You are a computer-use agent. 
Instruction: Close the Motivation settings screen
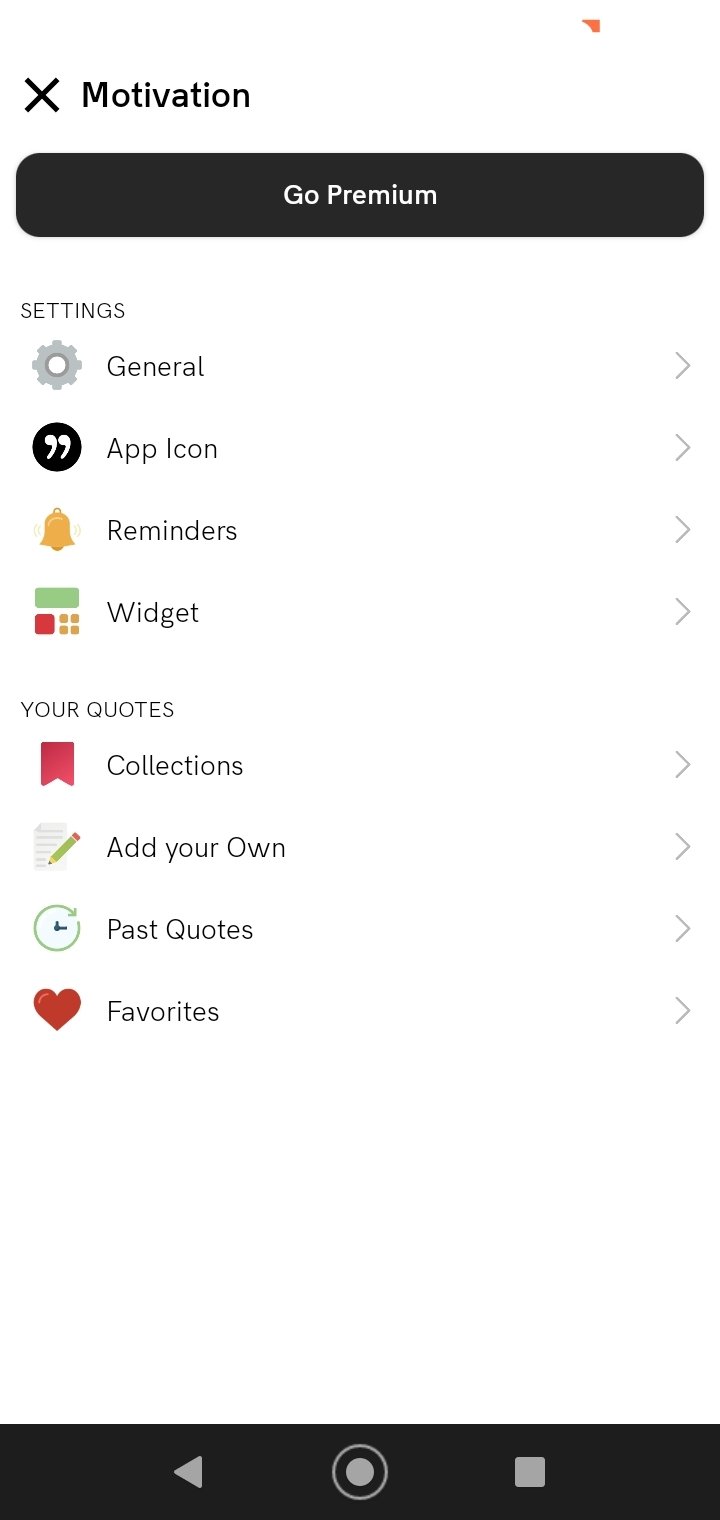point(42,96)
